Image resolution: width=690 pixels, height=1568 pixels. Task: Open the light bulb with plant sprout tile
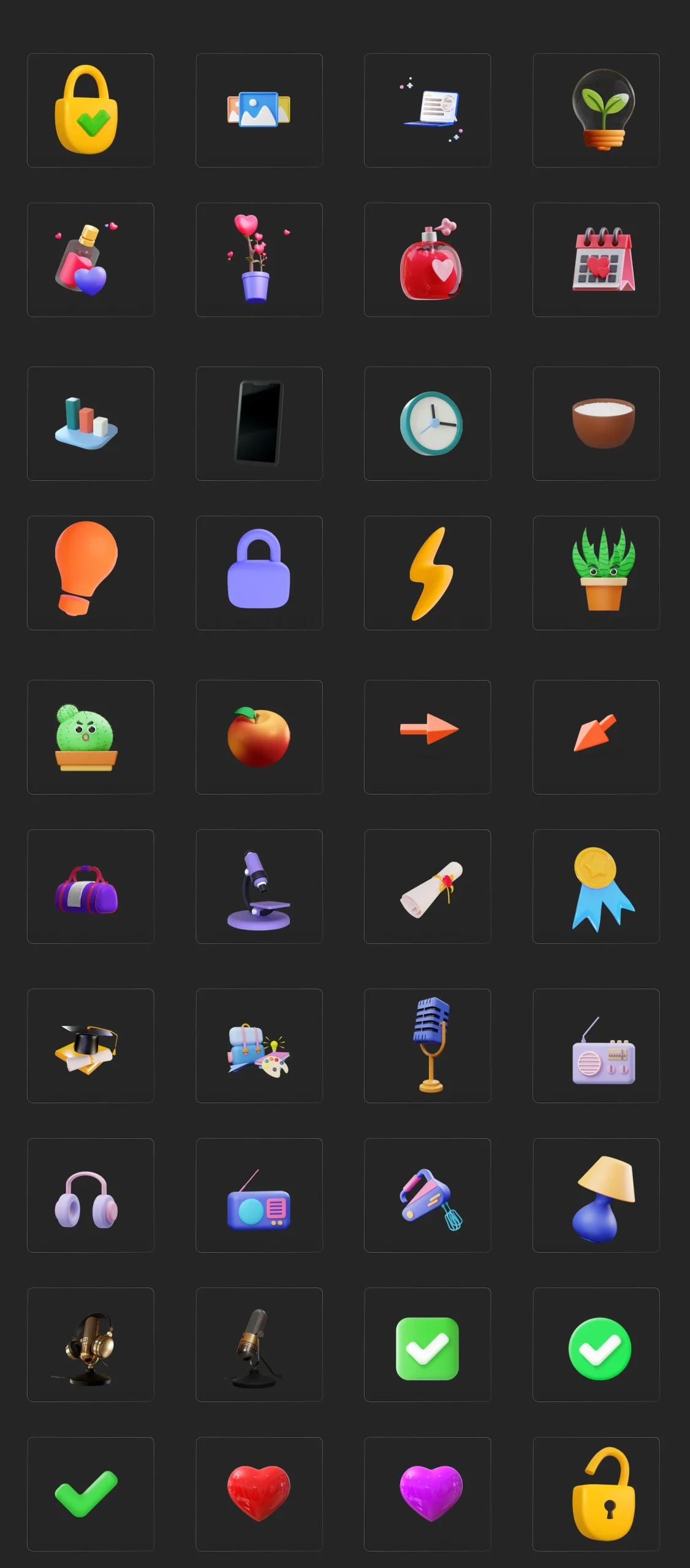click(x=596, y=110)
